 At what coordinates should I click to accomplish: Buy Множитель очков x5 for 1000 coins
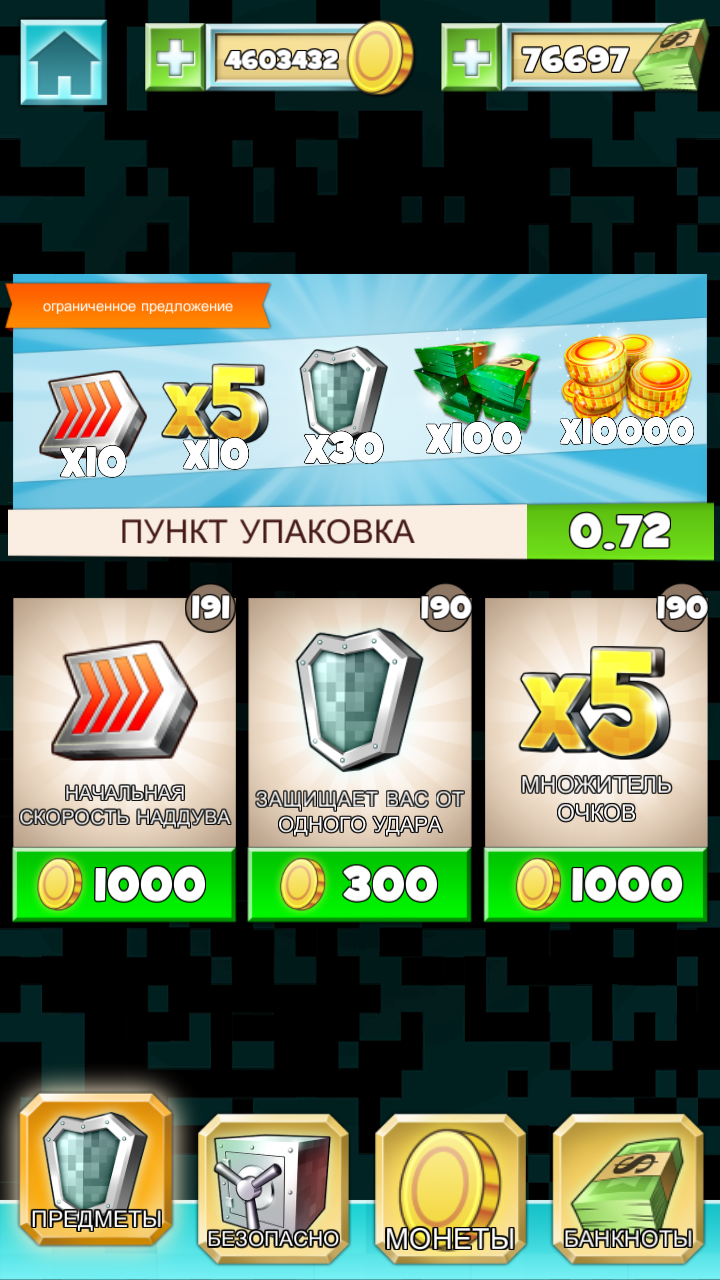click(596, 884)
